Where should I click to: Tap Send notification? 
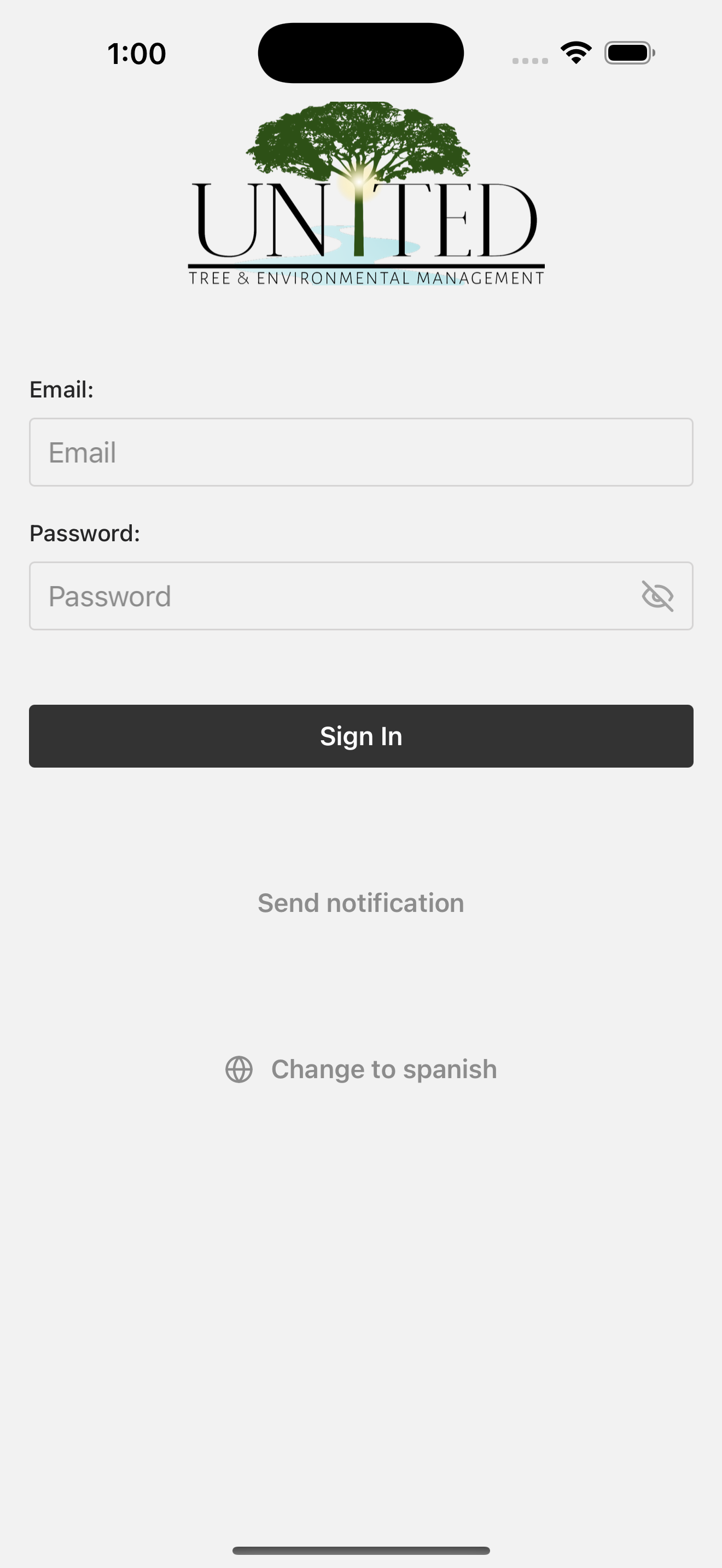tap(360, 903)
